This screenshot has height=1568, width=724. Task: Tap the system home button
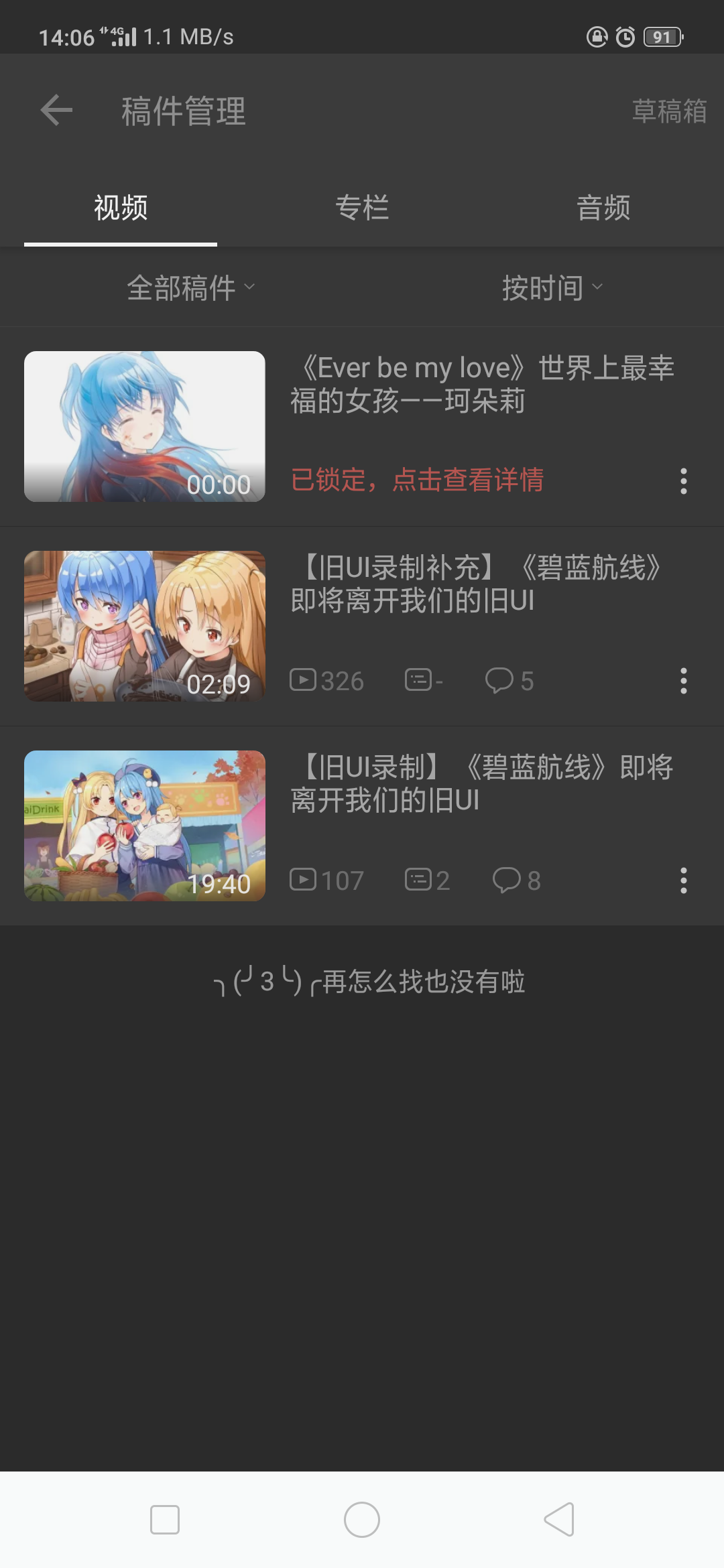pos(362,1520)
